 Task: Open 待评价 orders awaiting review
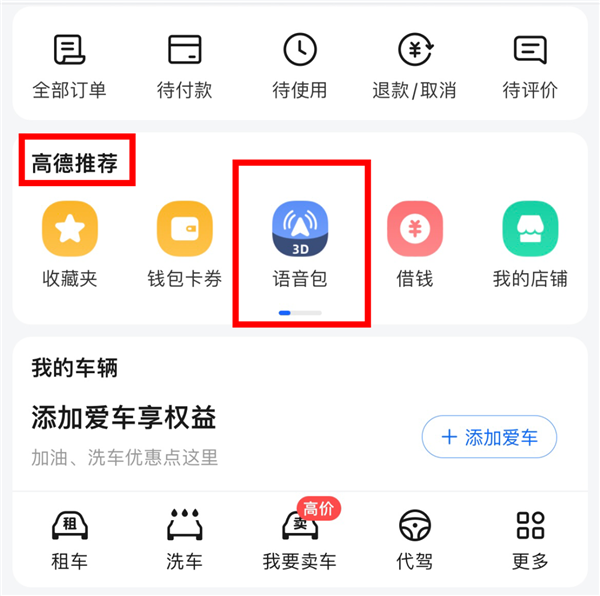click(x=530, y=64)
